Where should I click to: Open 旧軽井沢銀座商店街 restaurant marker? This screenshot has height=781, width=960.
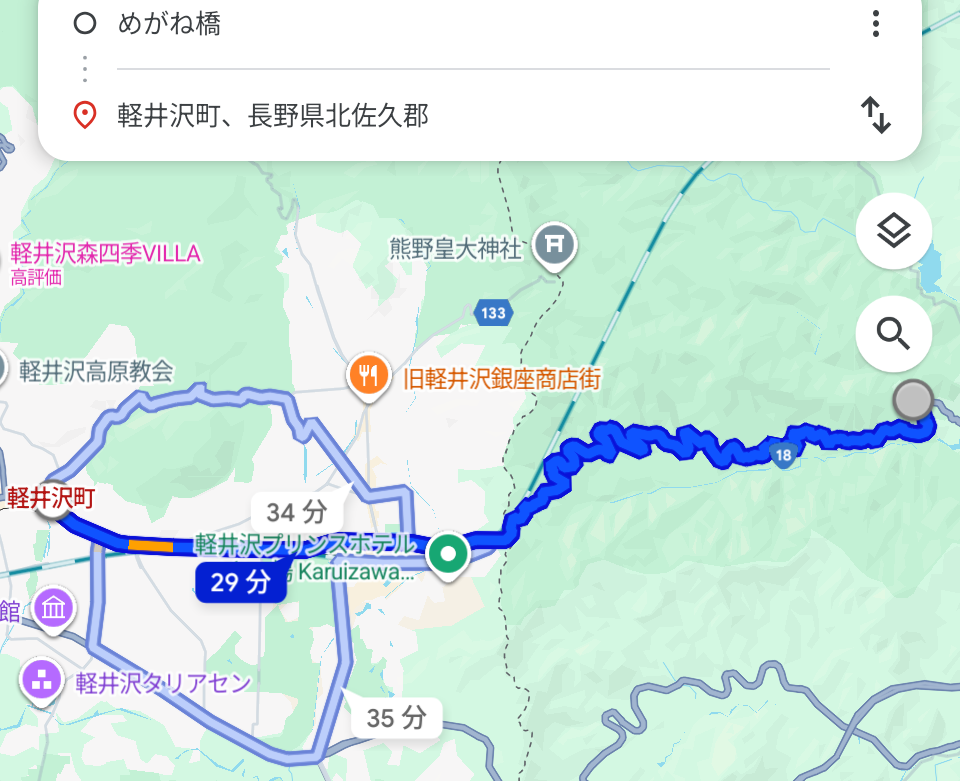(x=369, y=377)
